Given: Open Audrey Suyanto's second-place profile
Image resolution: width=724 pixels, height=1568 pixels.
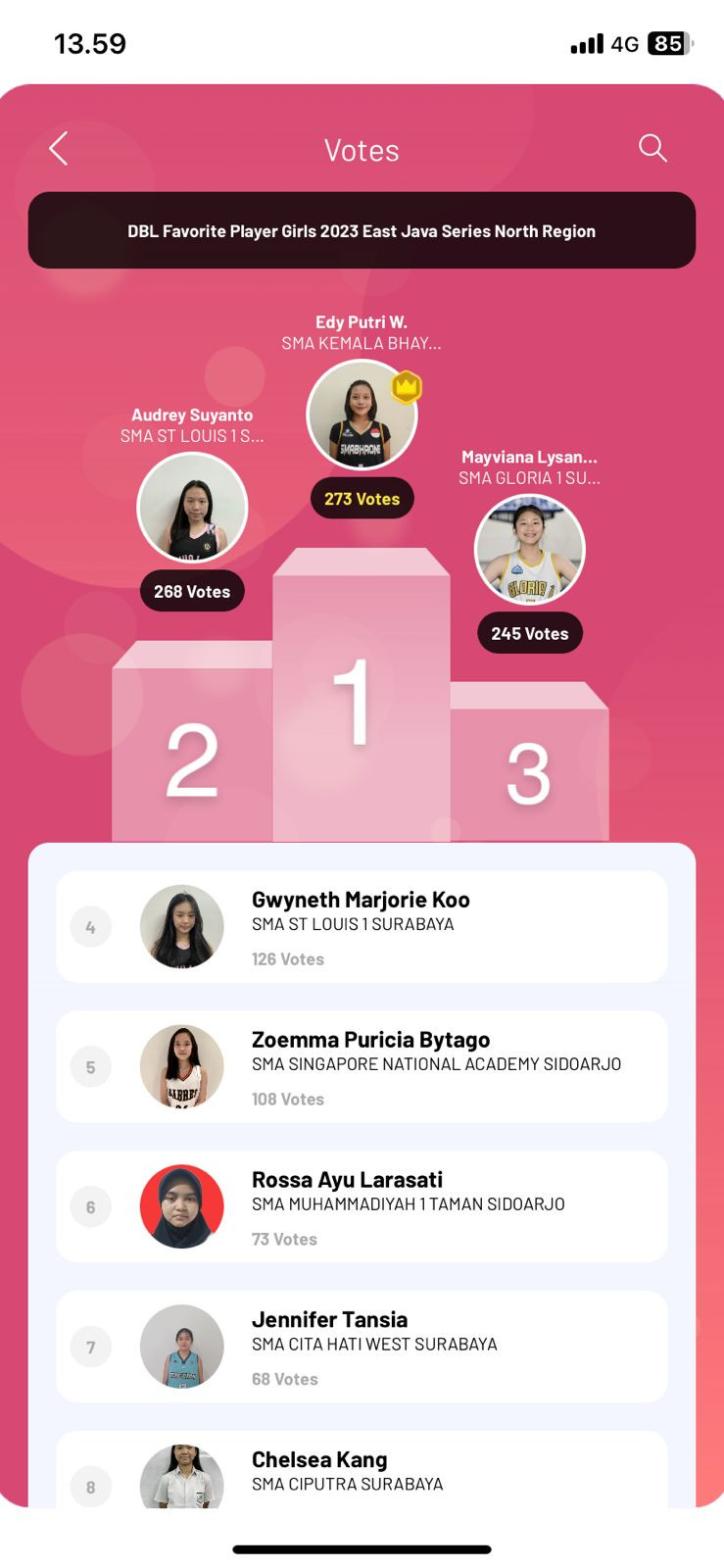Looking at the screenshot, I should tap(192, 508).
